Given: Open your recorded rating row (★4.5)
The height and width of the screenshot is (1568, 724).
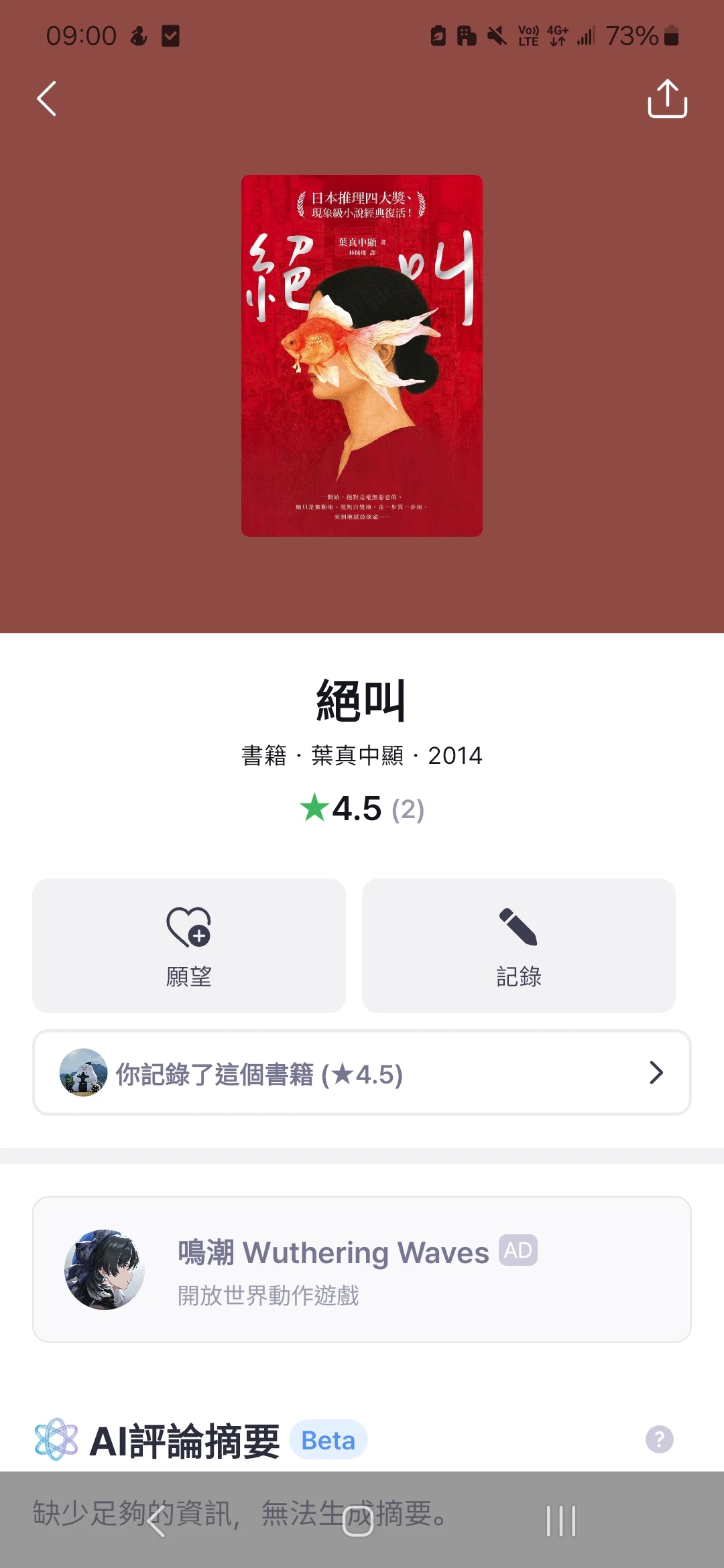Looking at the screenshot, I should [362, 1073].
